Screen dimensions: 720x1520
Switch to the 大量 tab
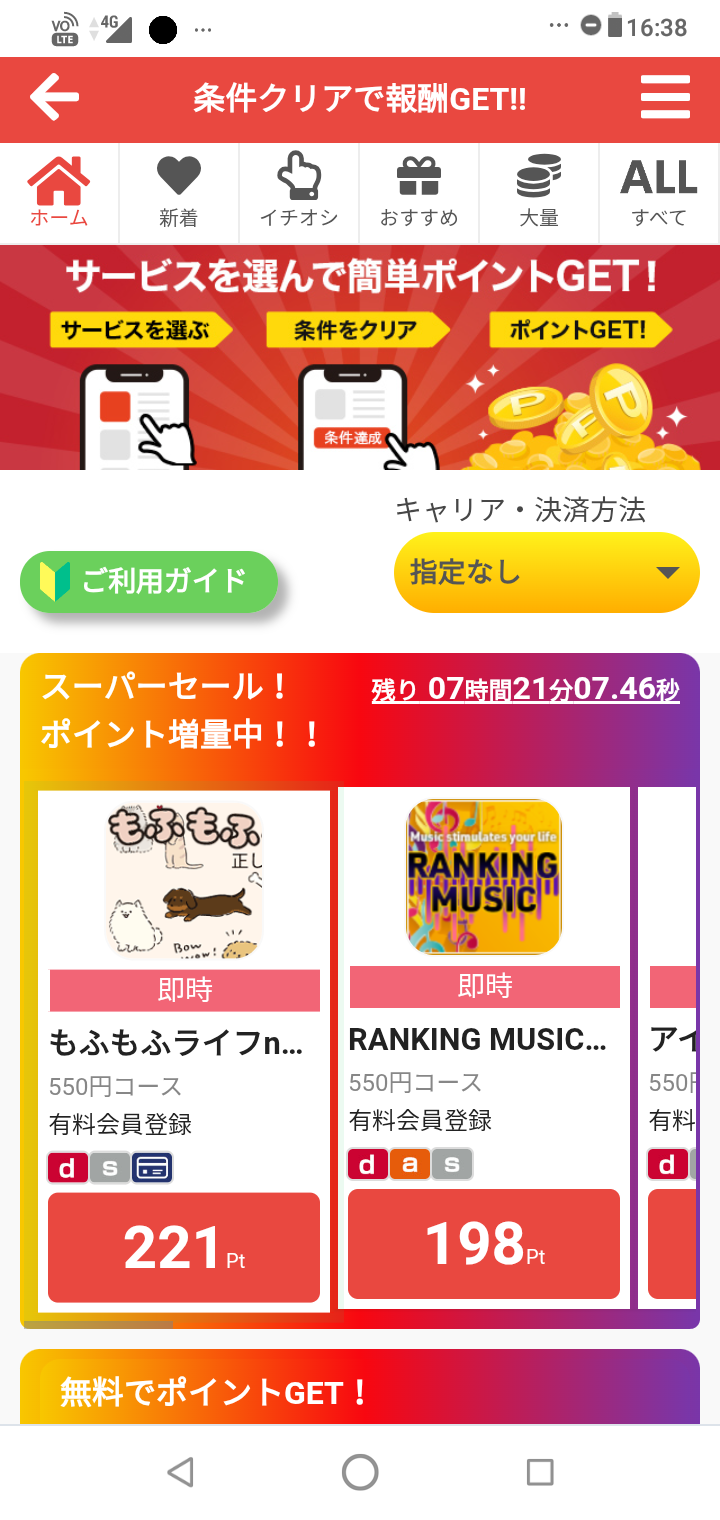point(539,192)
